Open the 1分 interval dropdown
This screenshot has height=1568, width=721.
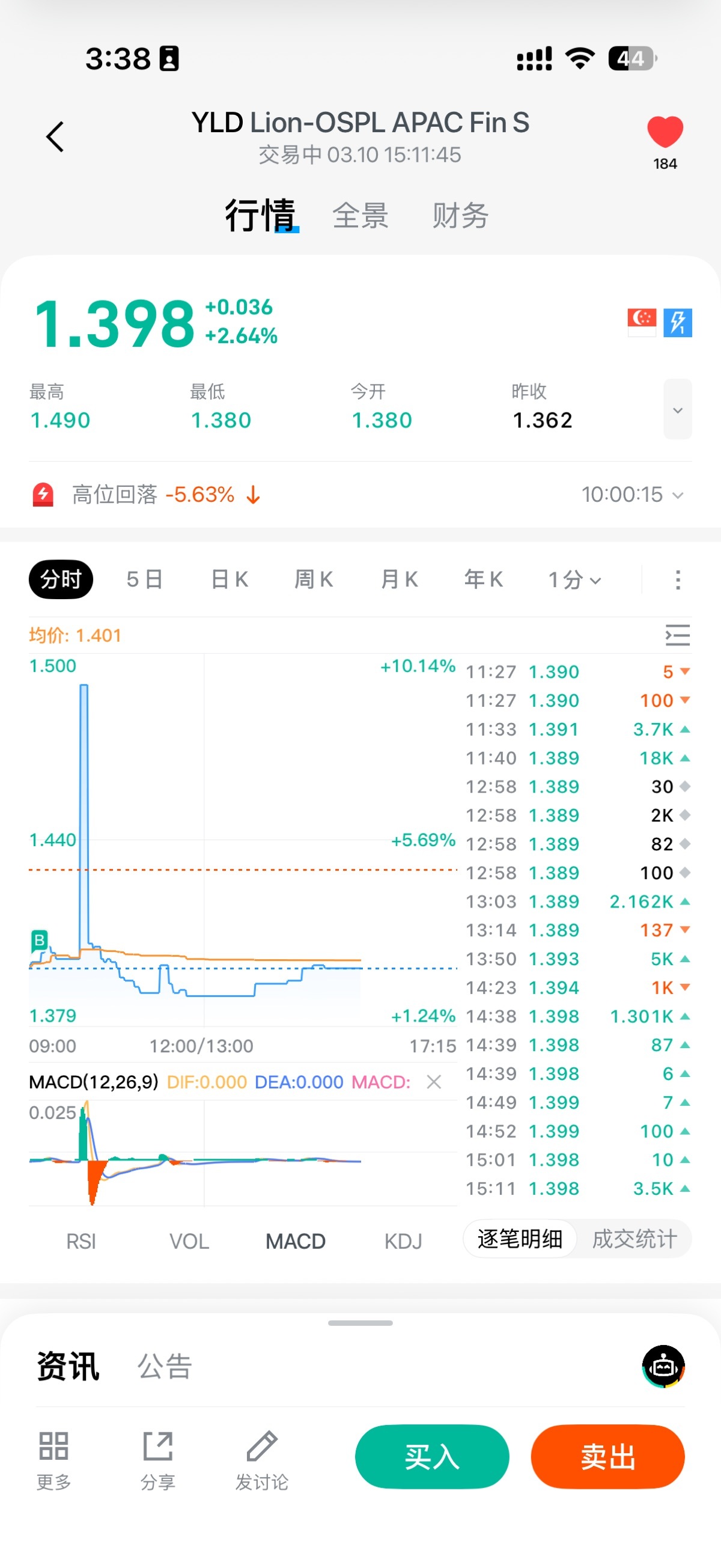(574, 579)
